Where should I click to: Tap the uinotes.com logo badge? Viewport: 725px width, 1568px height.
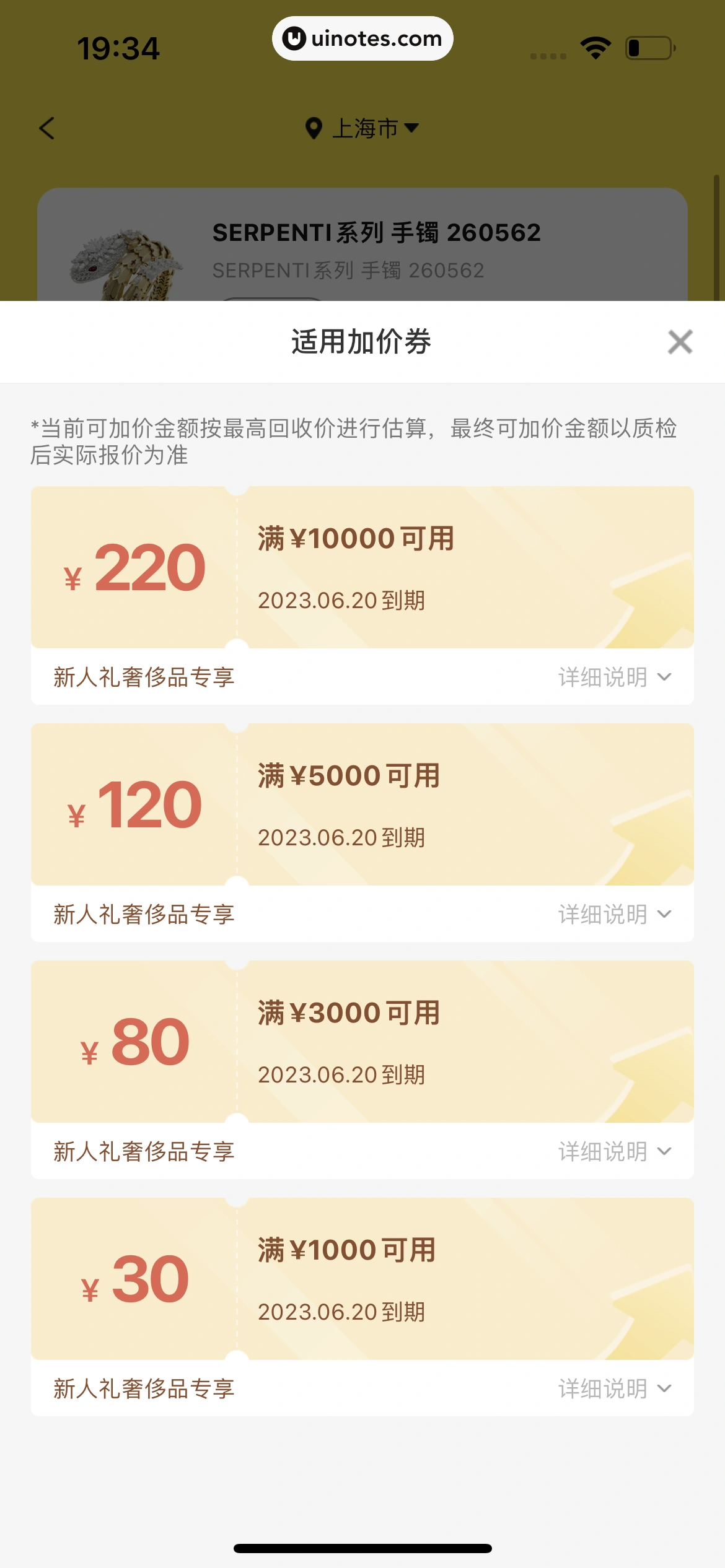362,38
